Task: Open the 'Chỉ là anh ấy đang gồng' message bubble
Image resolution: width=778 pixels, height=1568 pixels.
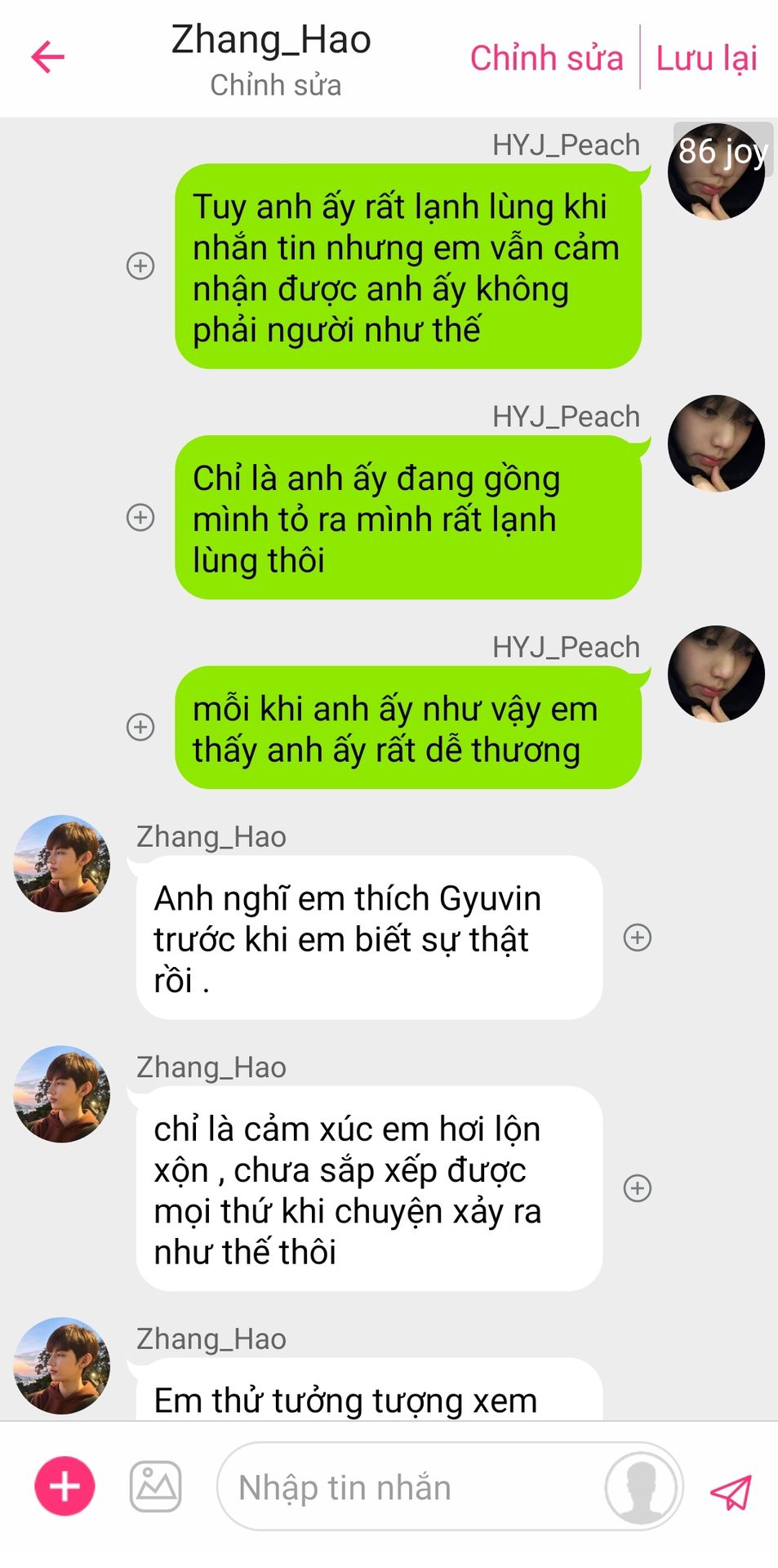Action: tap(407, 518)
